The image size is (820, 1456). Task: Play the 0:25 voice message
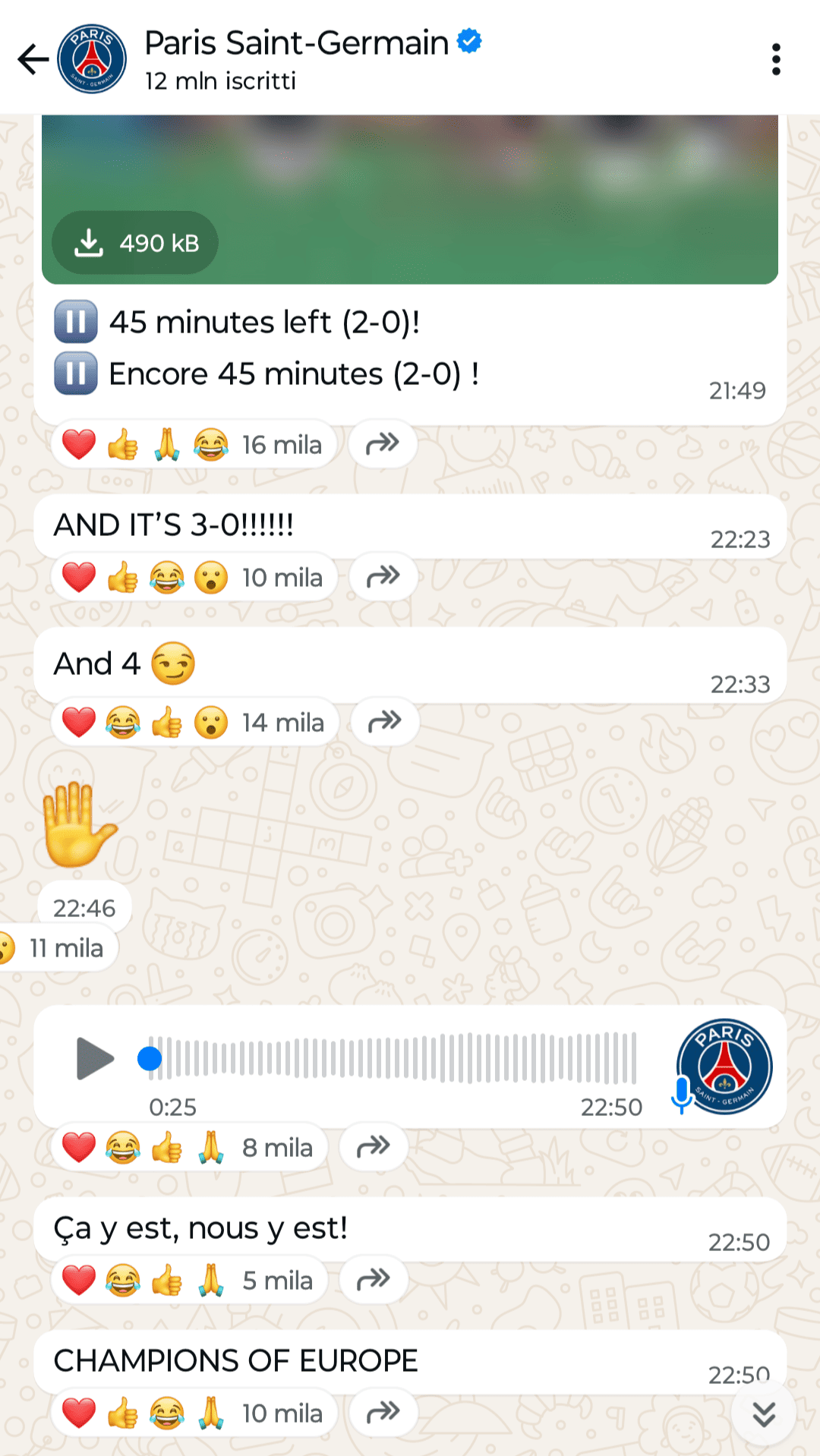click(95, 1058)
